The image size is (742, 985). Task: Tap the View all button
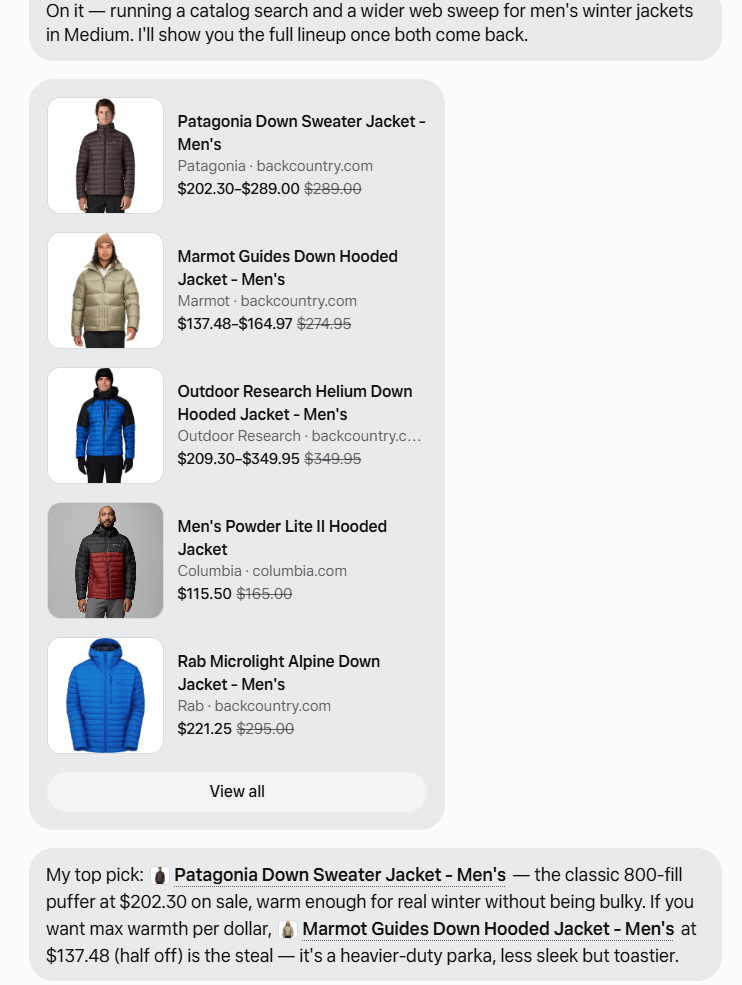point(237,792)
